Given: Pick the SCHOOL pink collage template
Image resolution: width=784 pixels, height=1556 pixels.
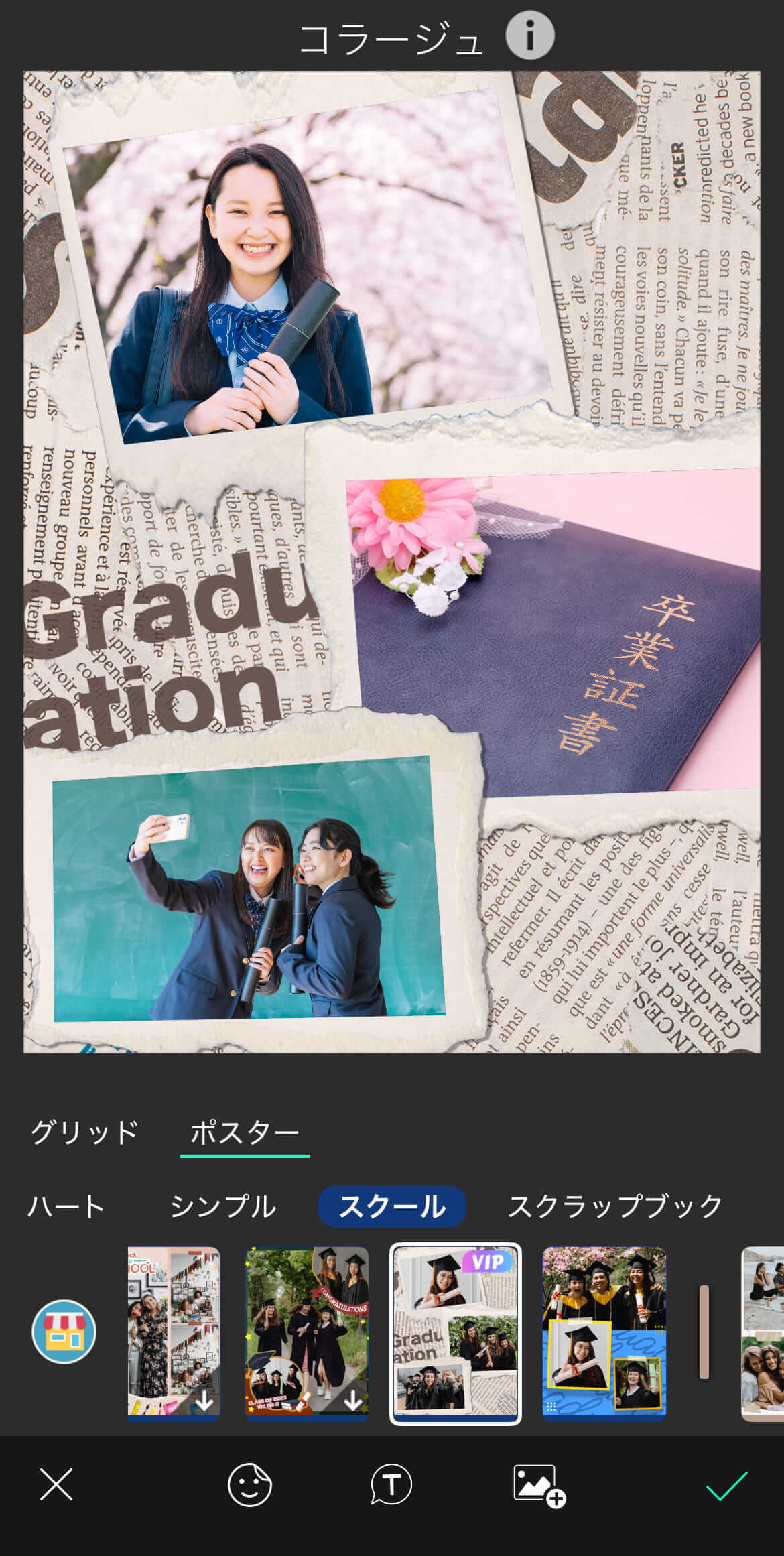Looking at the screenshot, I should pos(174,1334).
